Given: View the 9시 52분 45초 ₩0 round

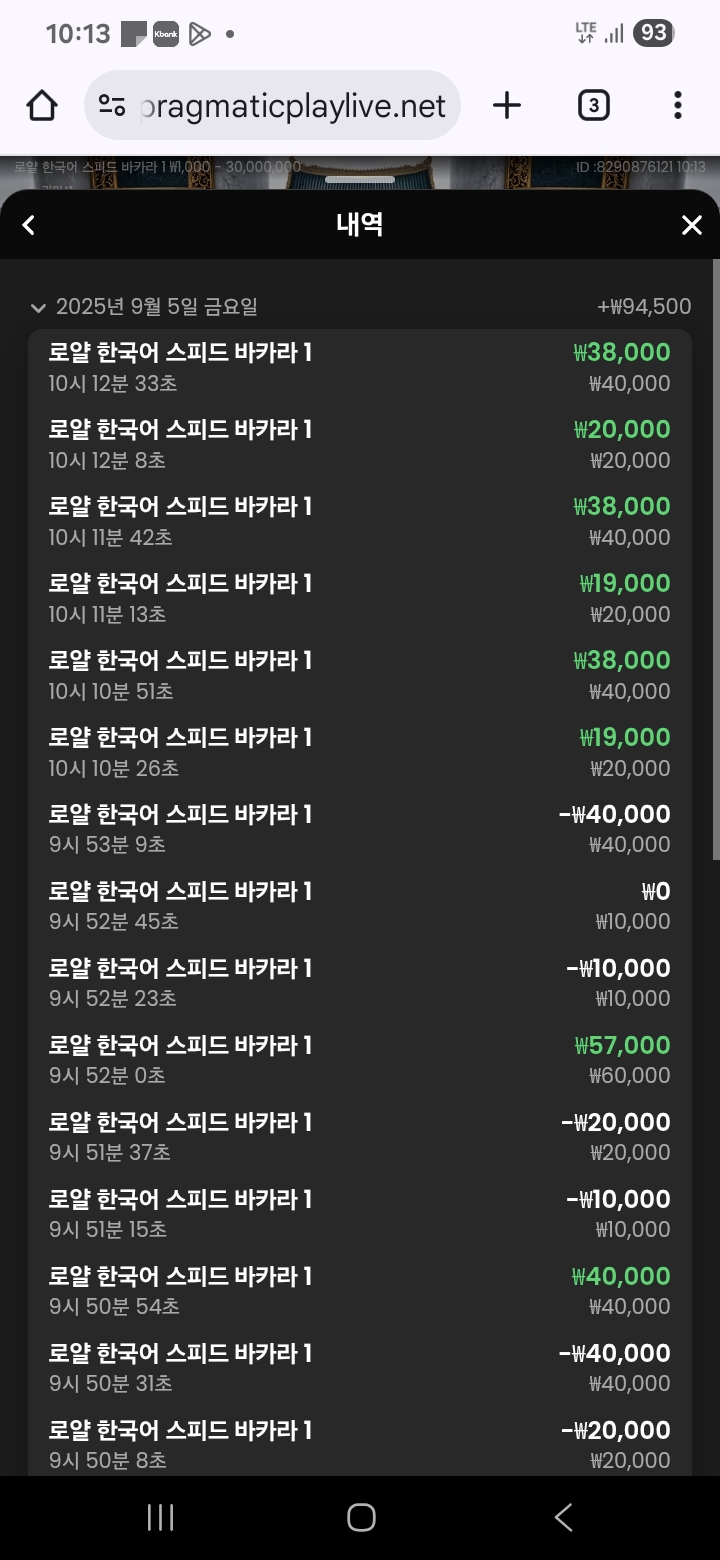Looking at the screenshot, I should click(x=360, y=907).
